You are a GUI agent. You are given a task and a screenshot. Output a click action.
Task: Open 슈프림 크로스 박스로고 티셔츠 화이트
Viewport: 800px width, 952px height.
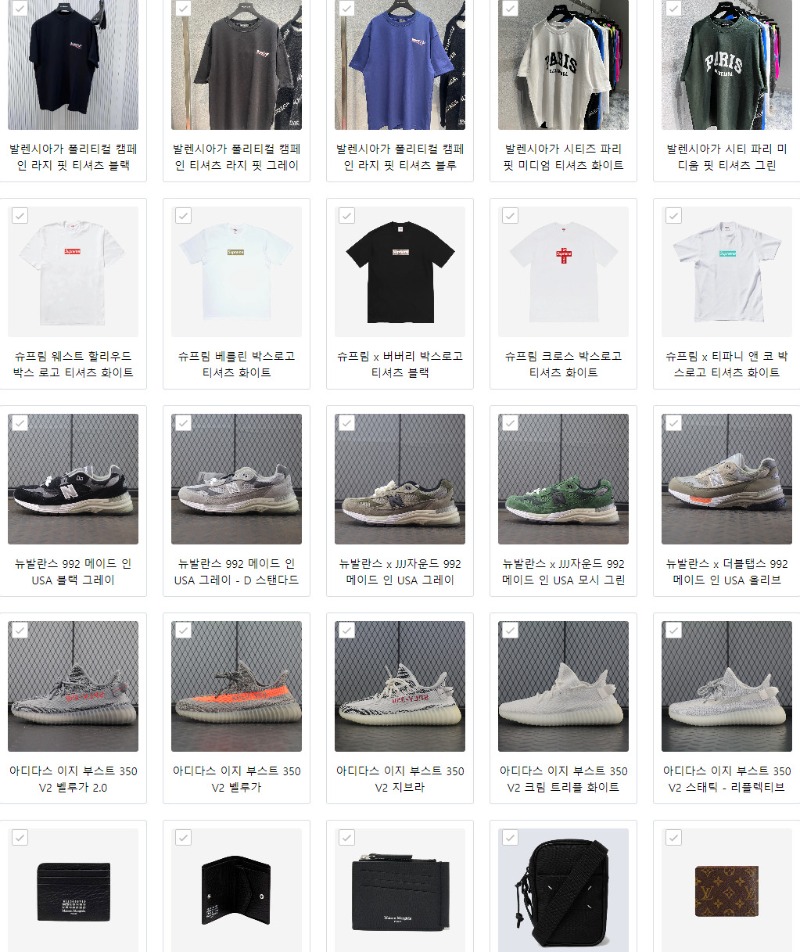[563, 271]
